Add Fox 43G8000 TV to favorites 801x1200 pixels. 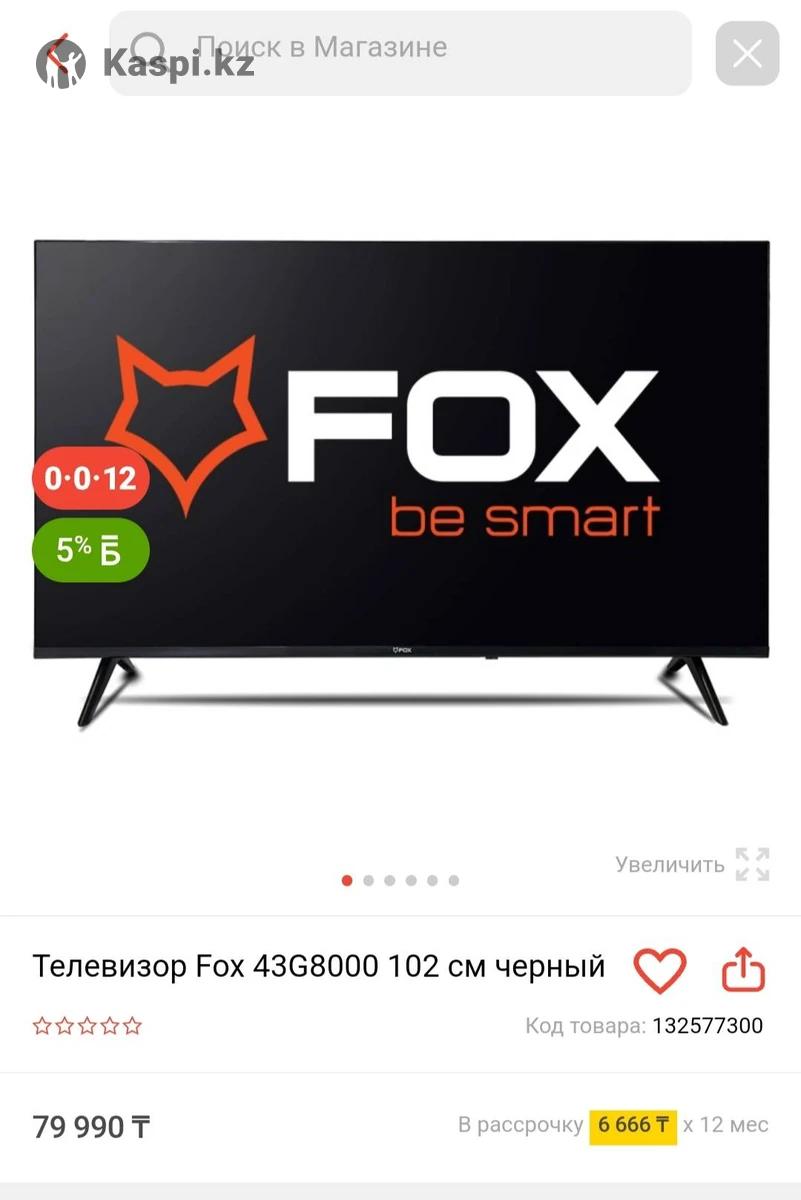coord(660,970)
